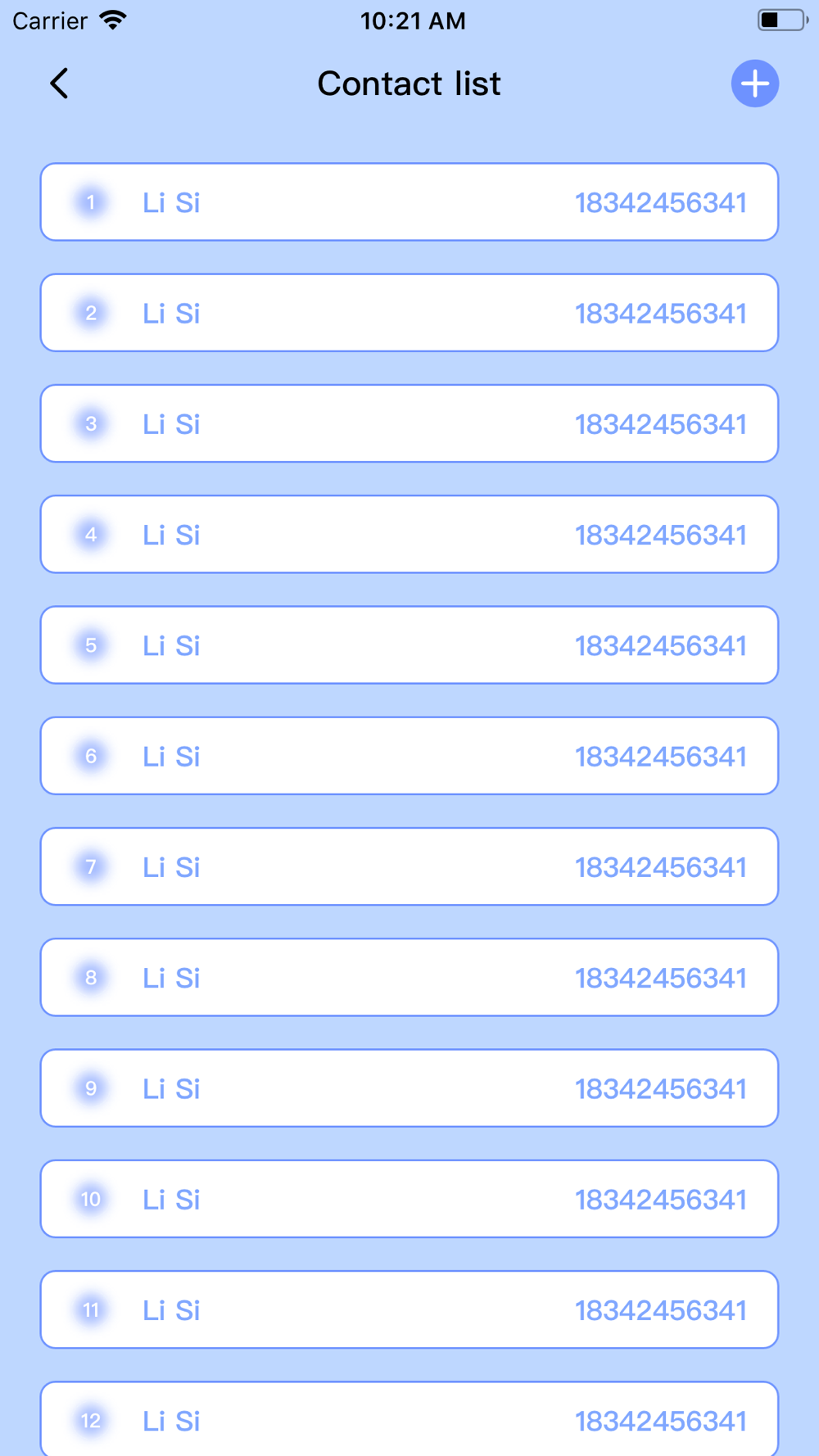The image size is (819, 1456).
Task: Open contact numbered 8
Action: point(409,977)
